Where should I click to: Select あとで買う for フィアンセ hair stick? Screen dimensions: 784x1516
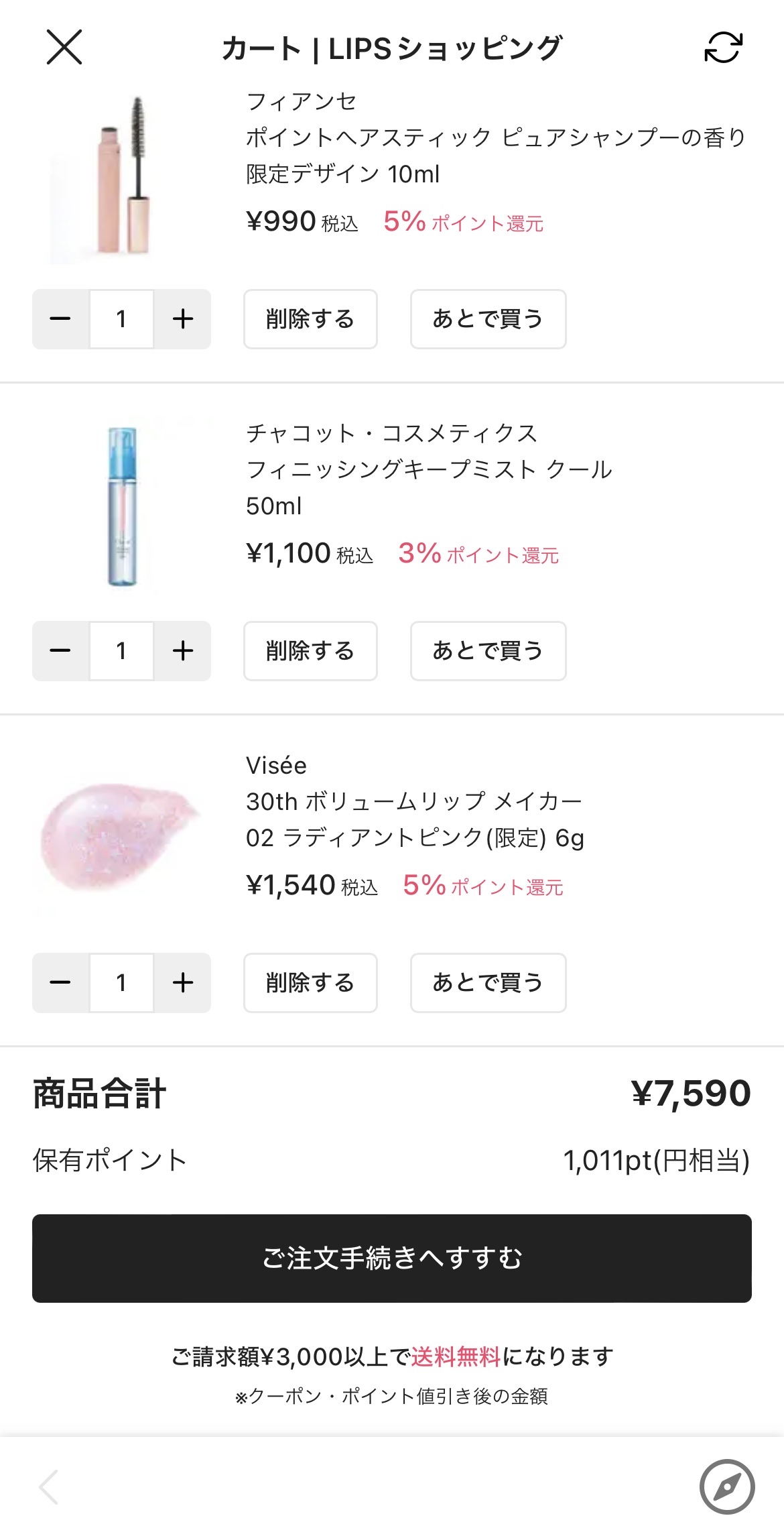(x=487, y=319)
